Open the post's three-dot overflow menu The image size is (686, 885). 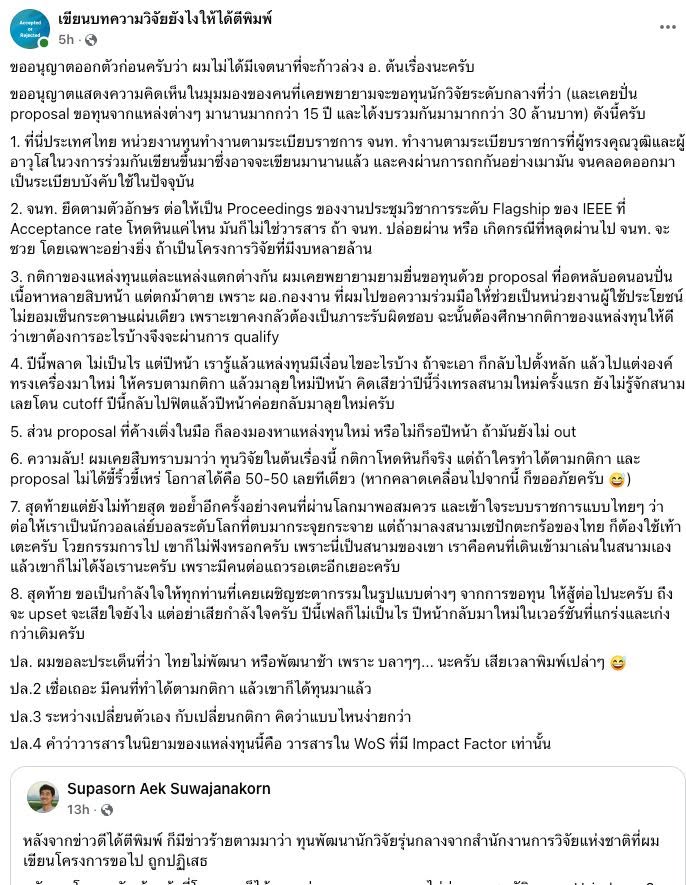click(667, 27)
